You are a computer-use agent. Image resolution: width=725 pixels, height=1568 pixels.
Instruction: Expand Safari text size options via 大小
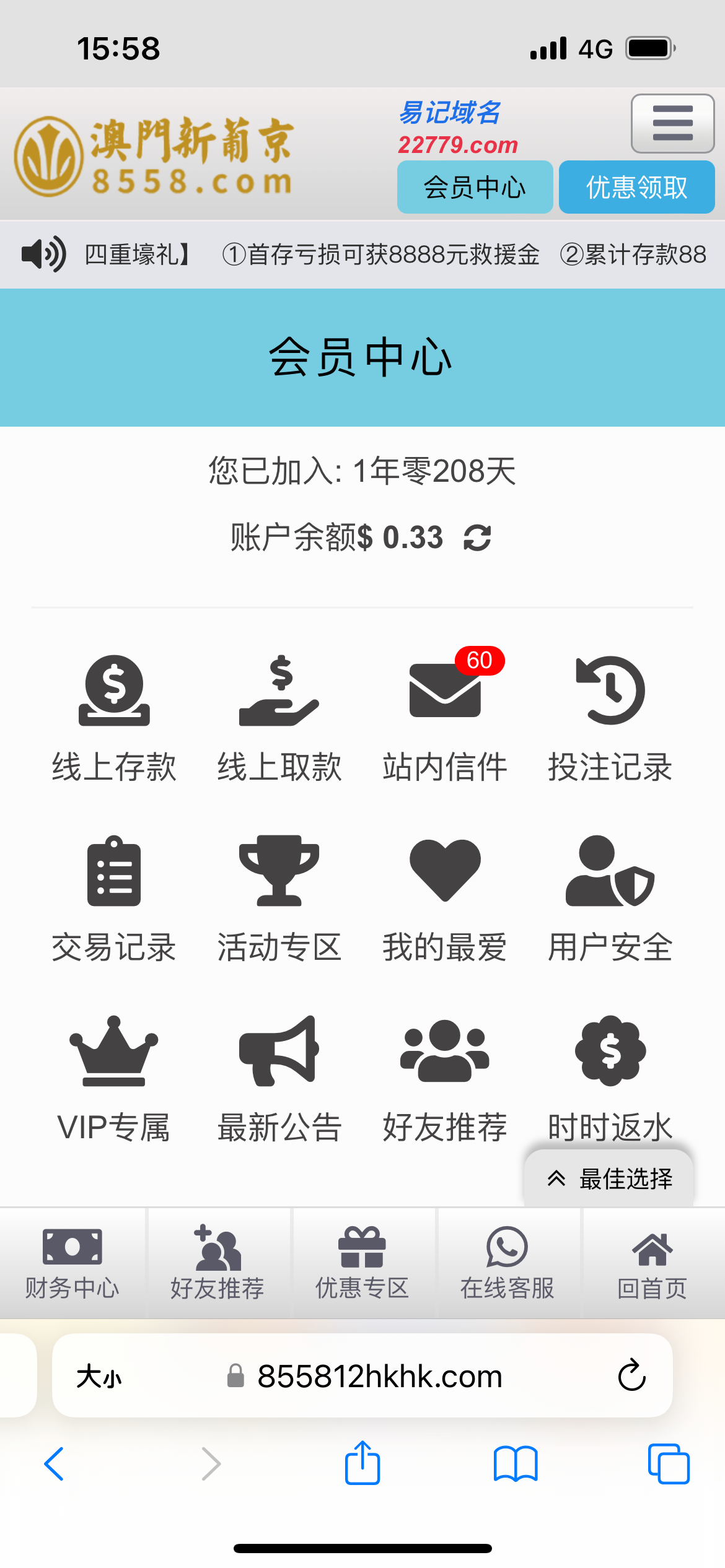point(99,1376)
